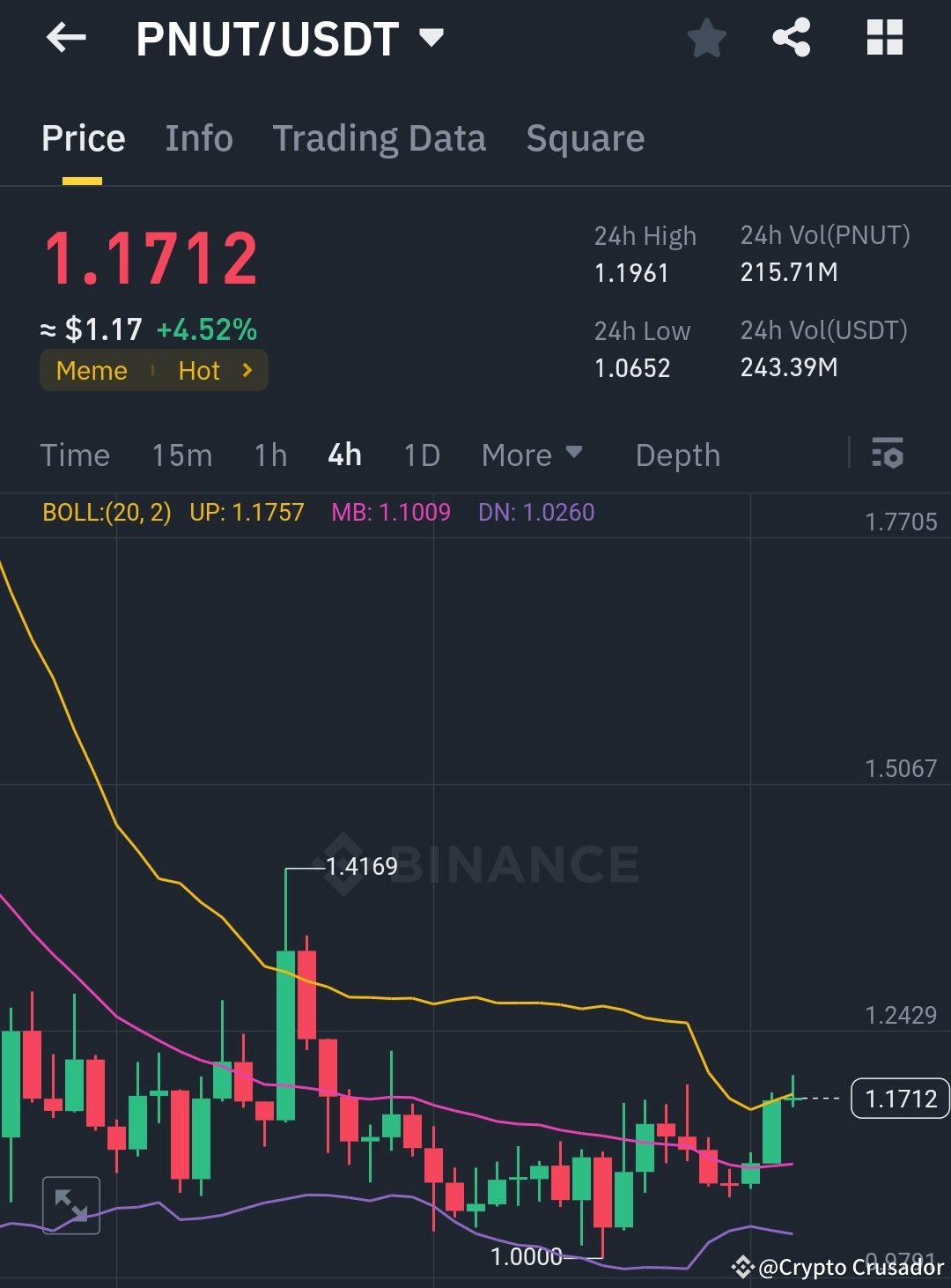Screen dimensions: 951x1288
Task: Tap the Meme tag label
Action: coord(91,370)
